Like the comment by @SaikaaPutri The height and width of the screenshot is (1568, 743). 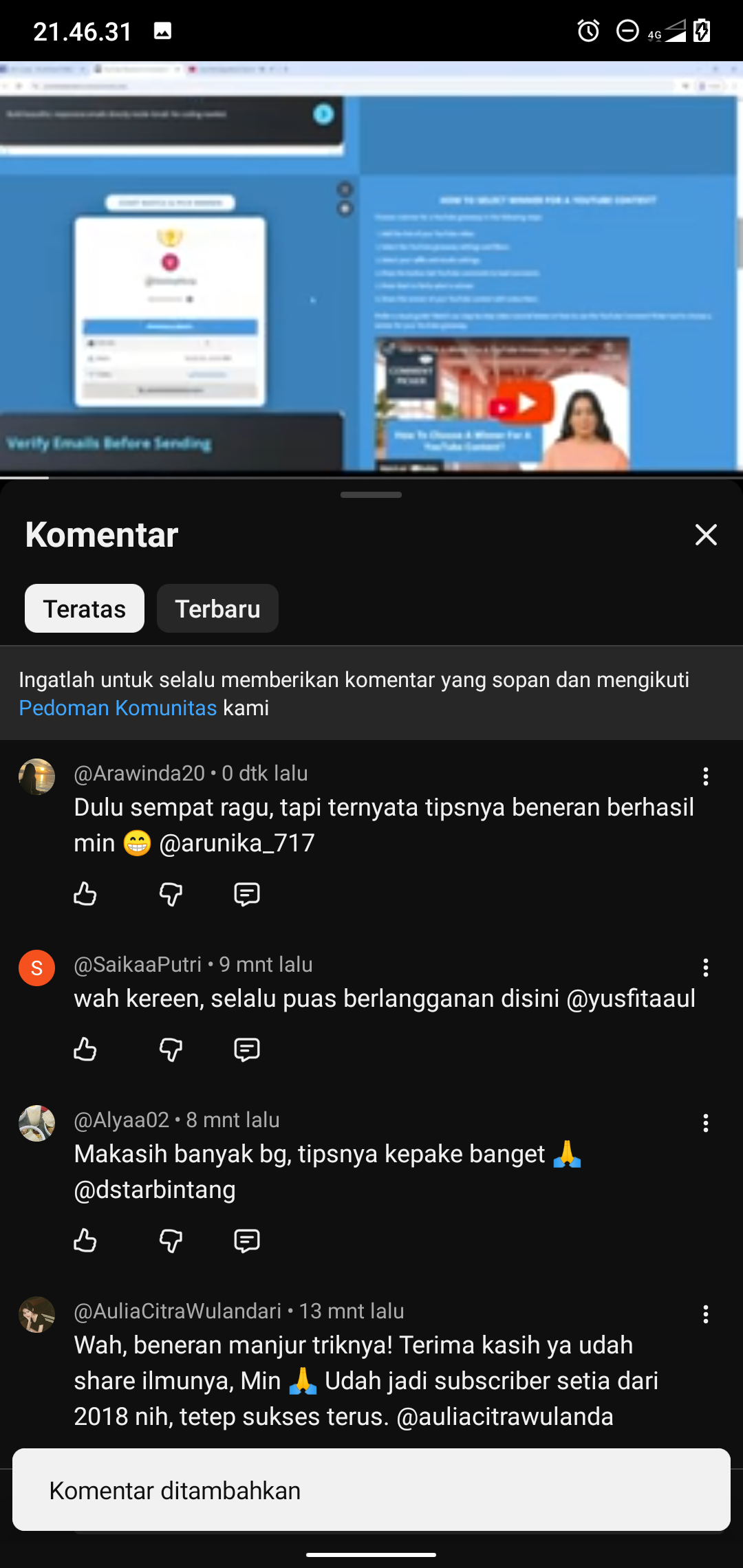pyautogui.click(x=85, y=1049)
